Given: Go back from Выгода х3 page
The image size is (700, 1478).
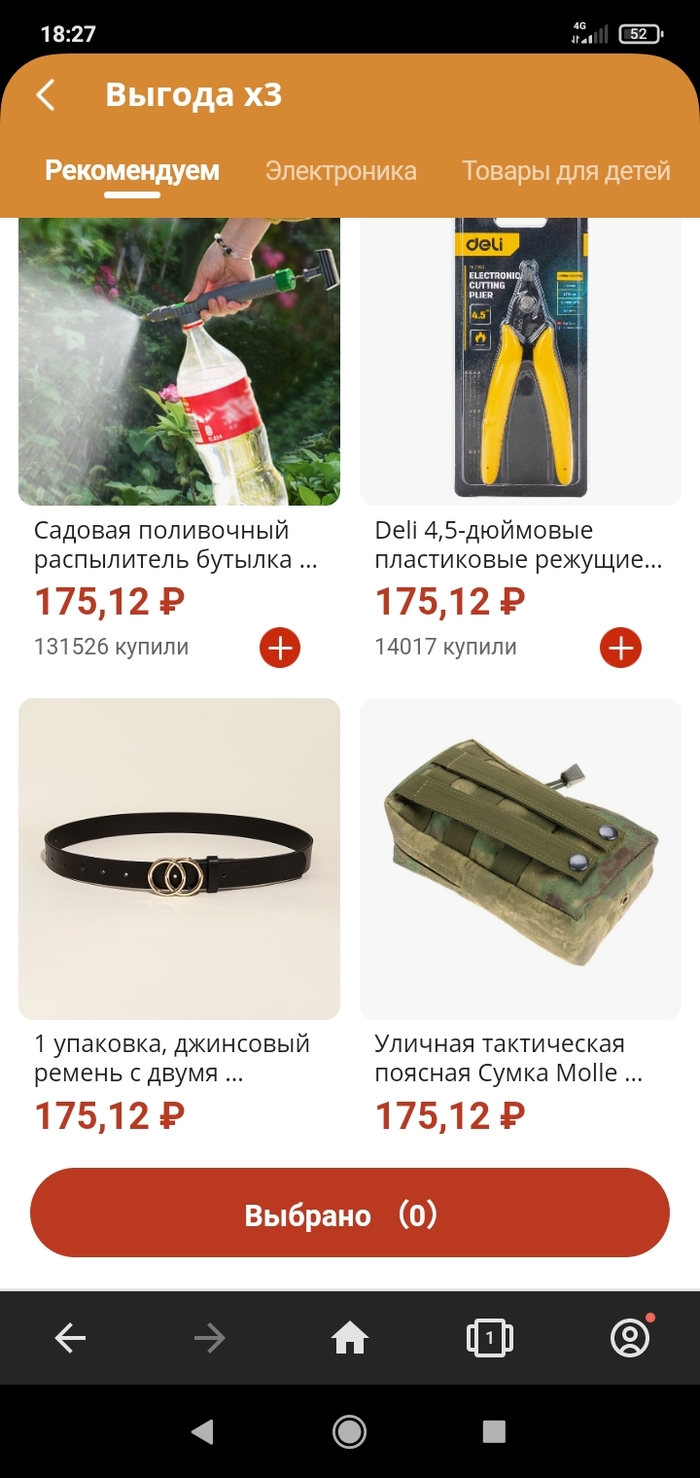Looking at the screenshot, I should pos(45,96).
